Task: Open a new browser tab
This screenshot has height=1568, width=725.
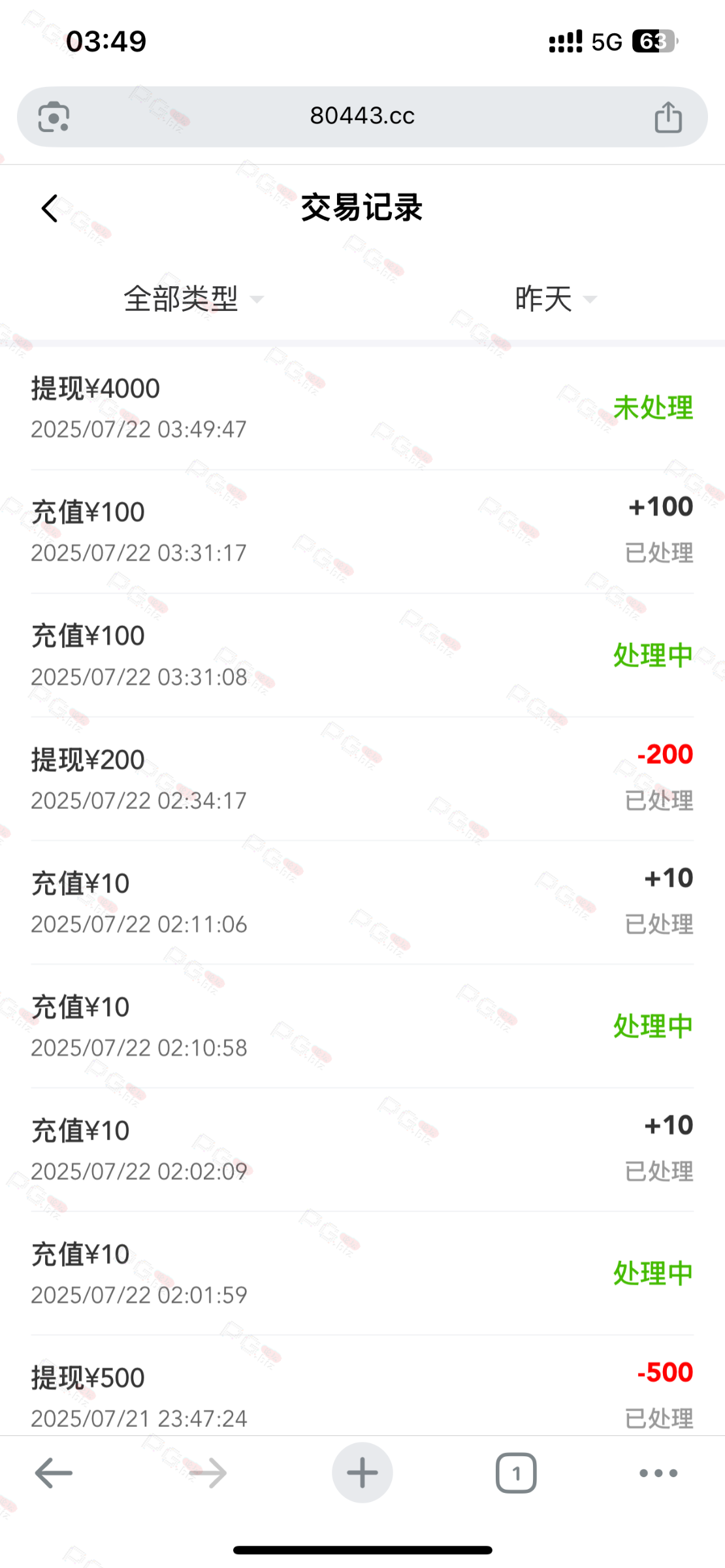Action: click(362, 1473)
